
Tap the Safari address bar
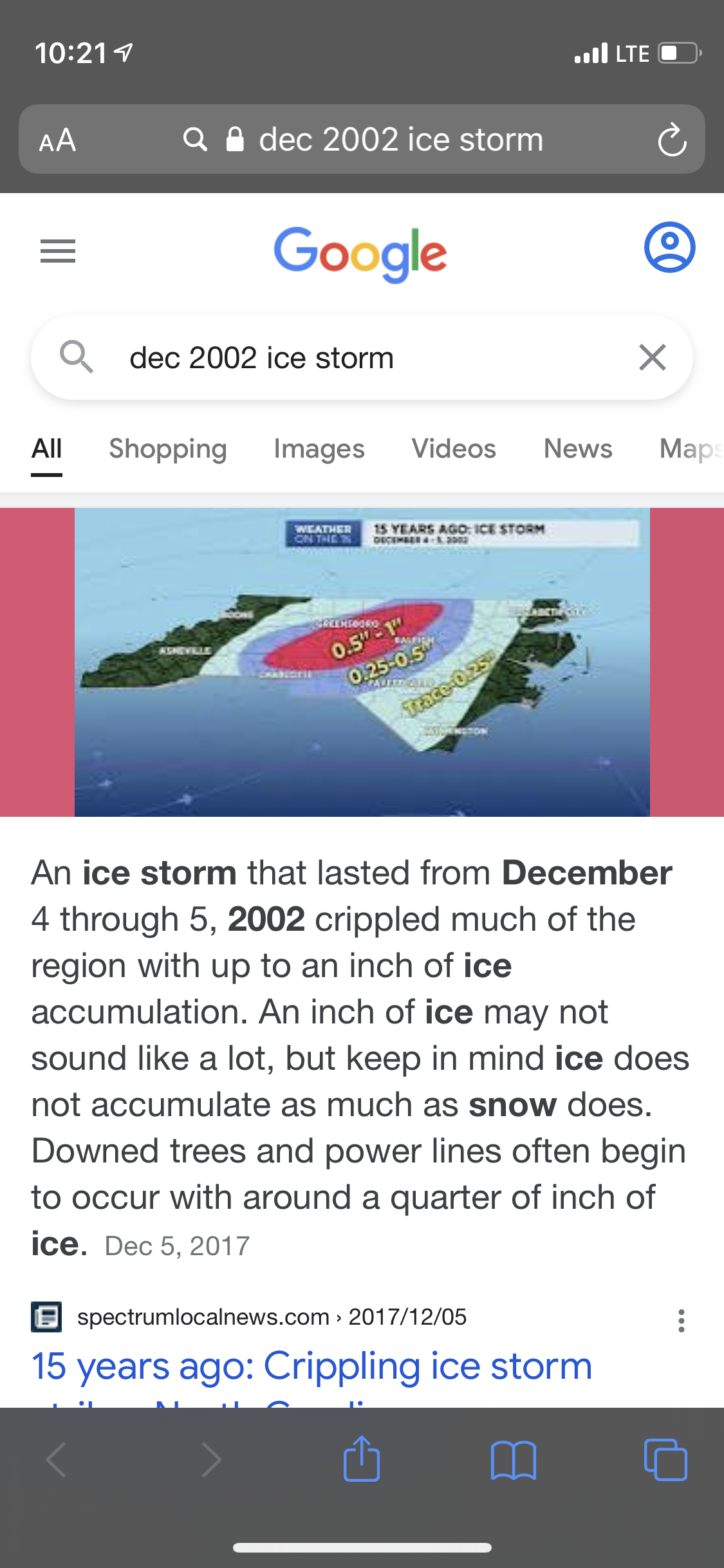point(362,139)
